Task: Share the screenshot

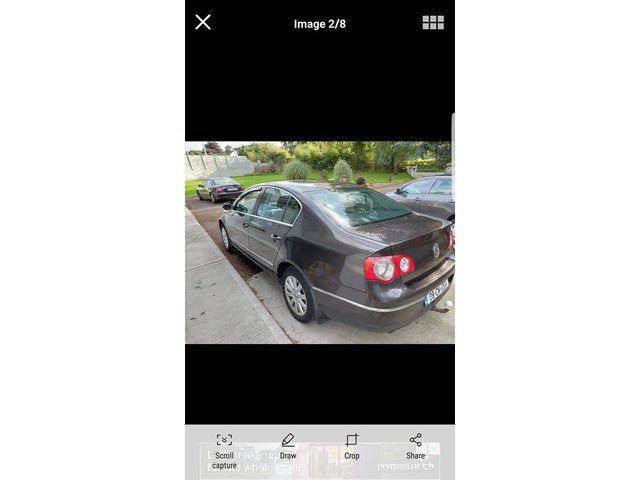Action: tap(416, 447)
